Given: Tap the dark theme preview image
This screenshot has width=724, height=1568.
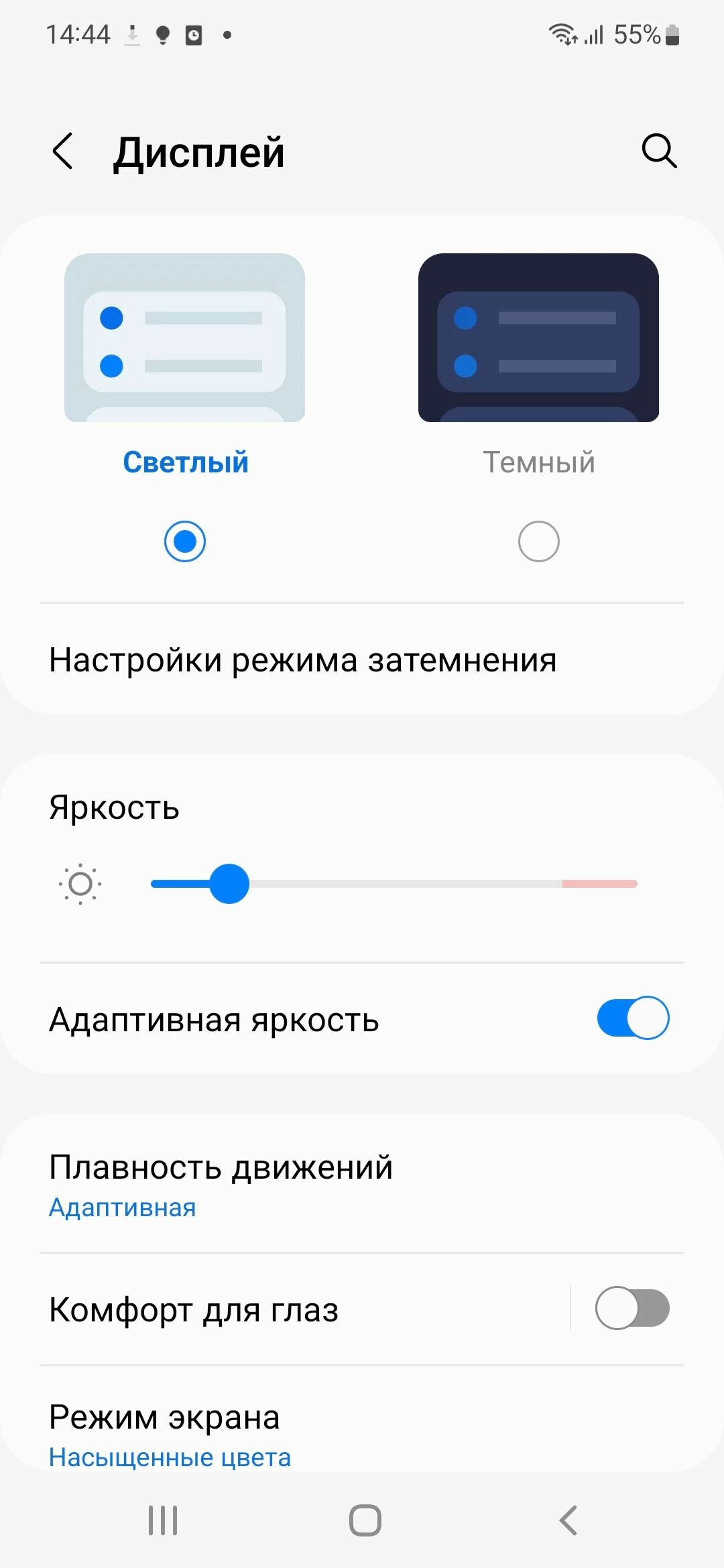Looking at the screenshot, I should pyautogui.click(x=538, y=338).
